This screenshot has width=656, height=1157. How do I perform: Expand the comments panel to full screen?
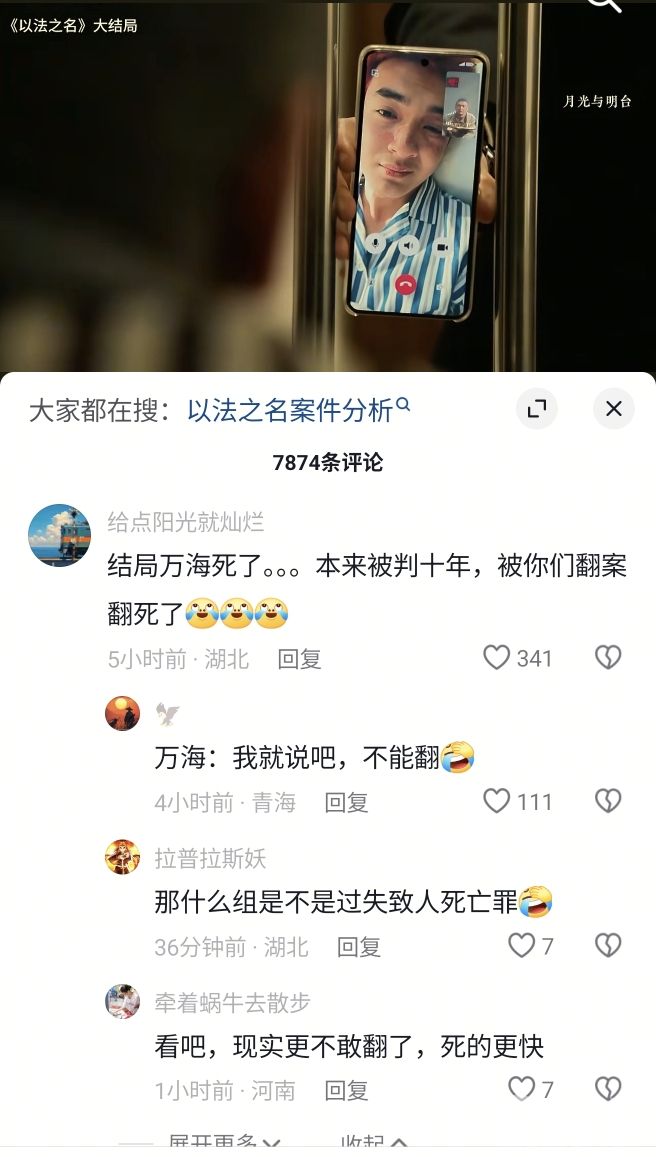click(537, 408)
